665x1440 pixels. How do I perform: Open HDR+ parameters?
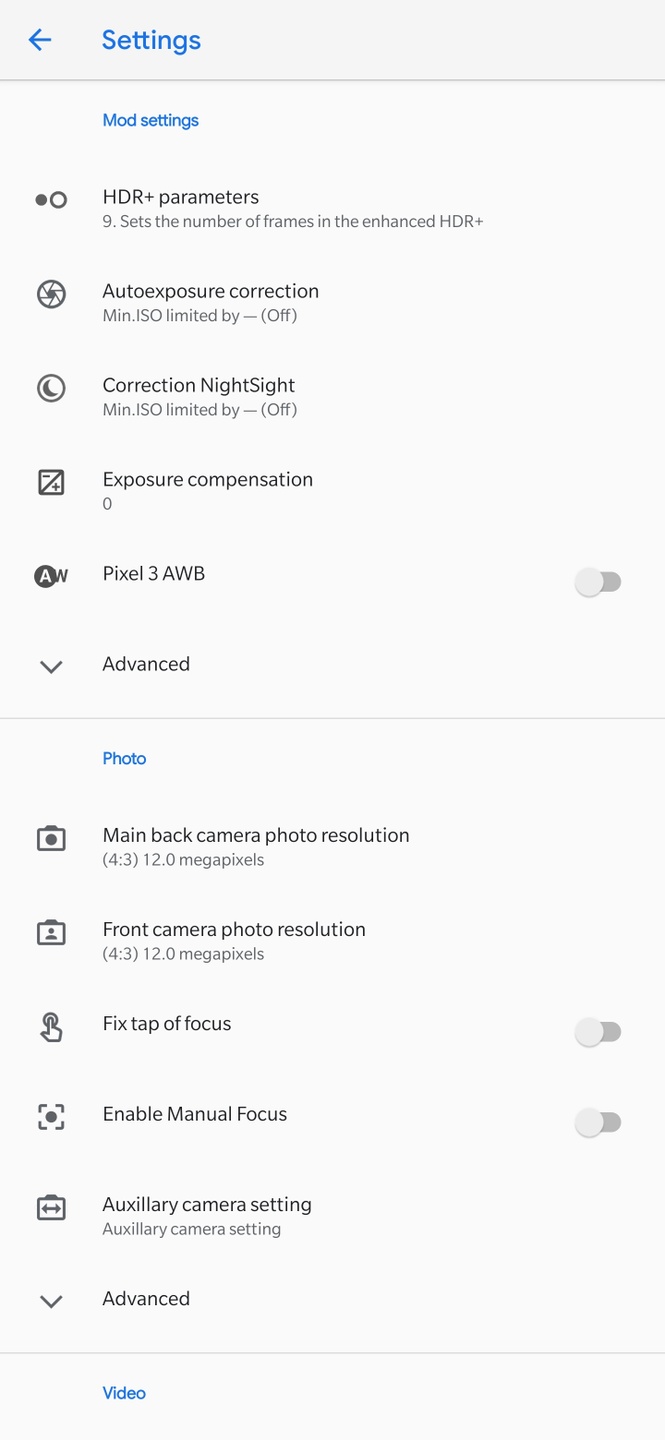pos(292,208)
